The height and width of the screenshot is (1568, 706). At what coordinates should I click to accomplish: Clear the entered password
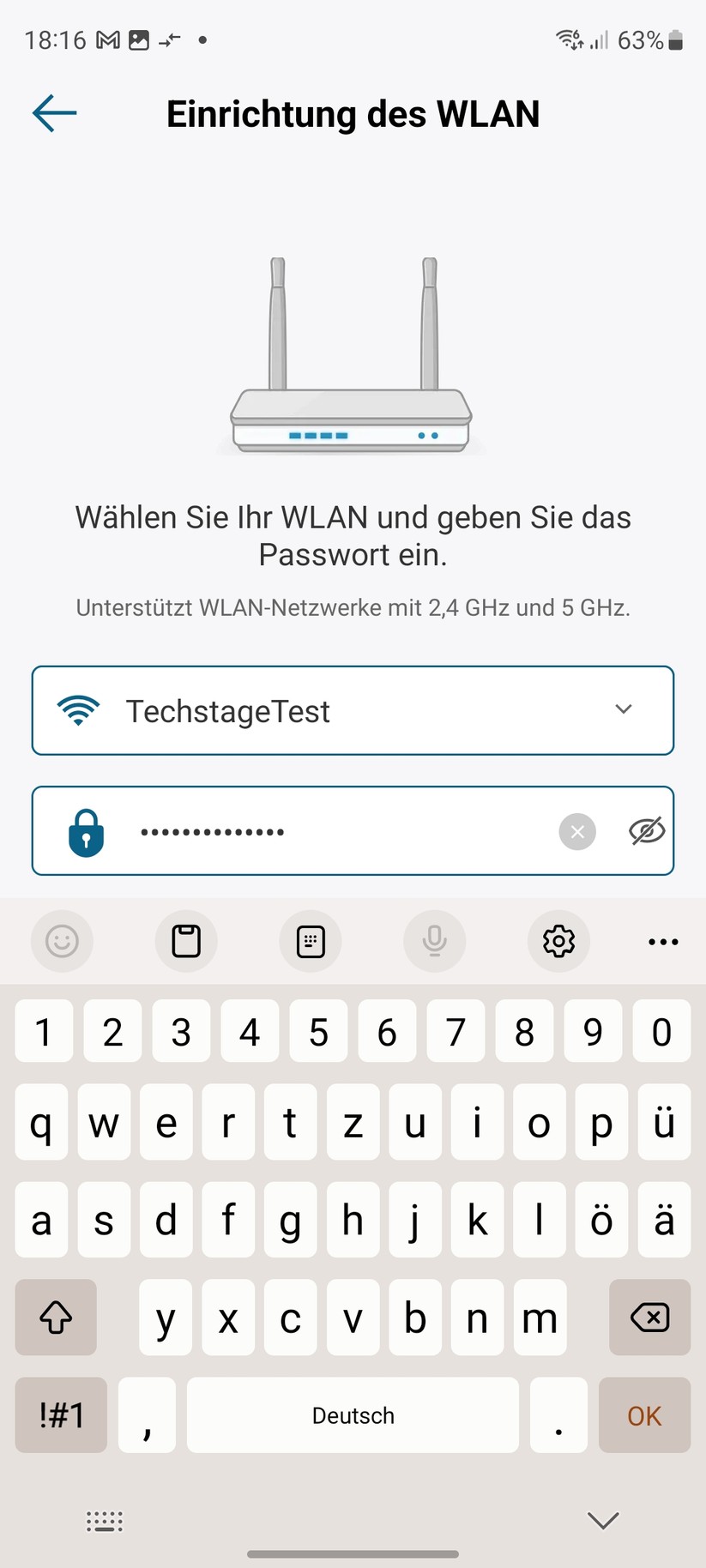pos(577,831)
